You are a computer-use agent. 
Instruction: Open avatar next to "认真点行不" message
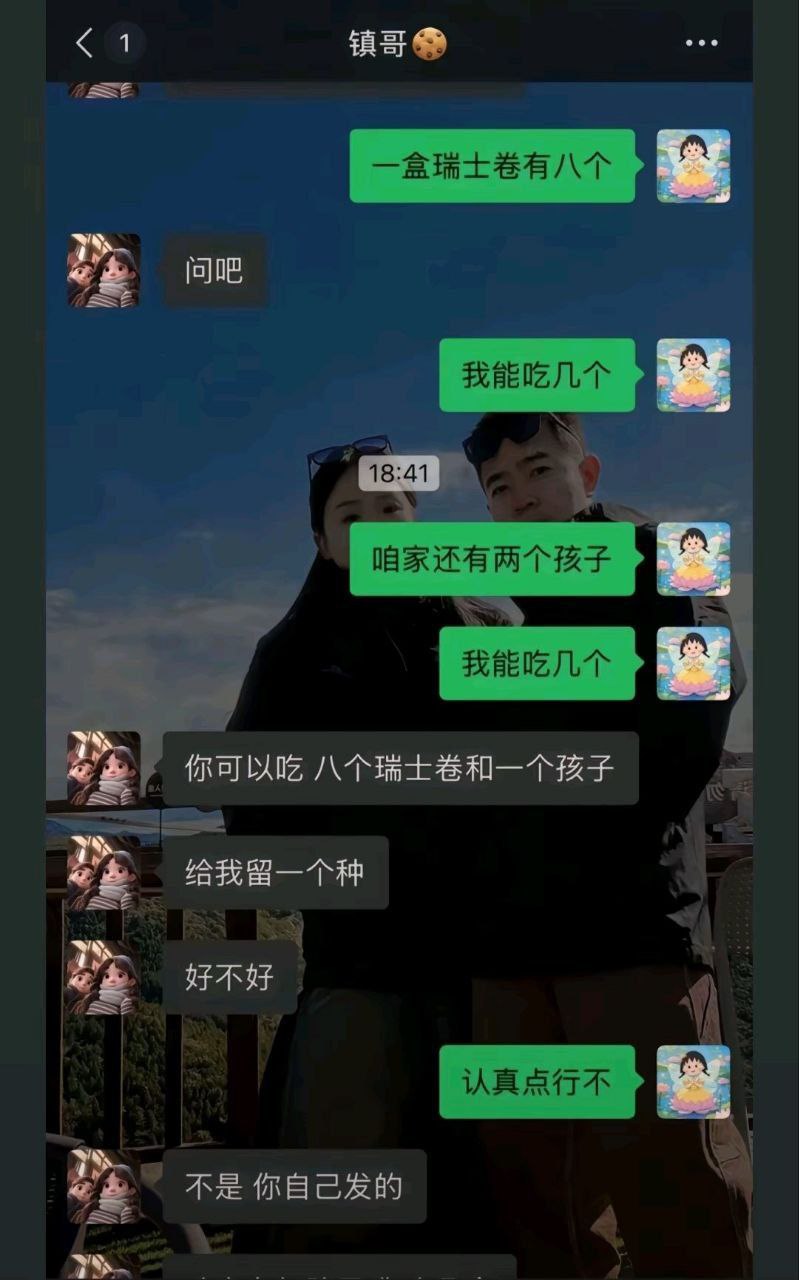693,1082
